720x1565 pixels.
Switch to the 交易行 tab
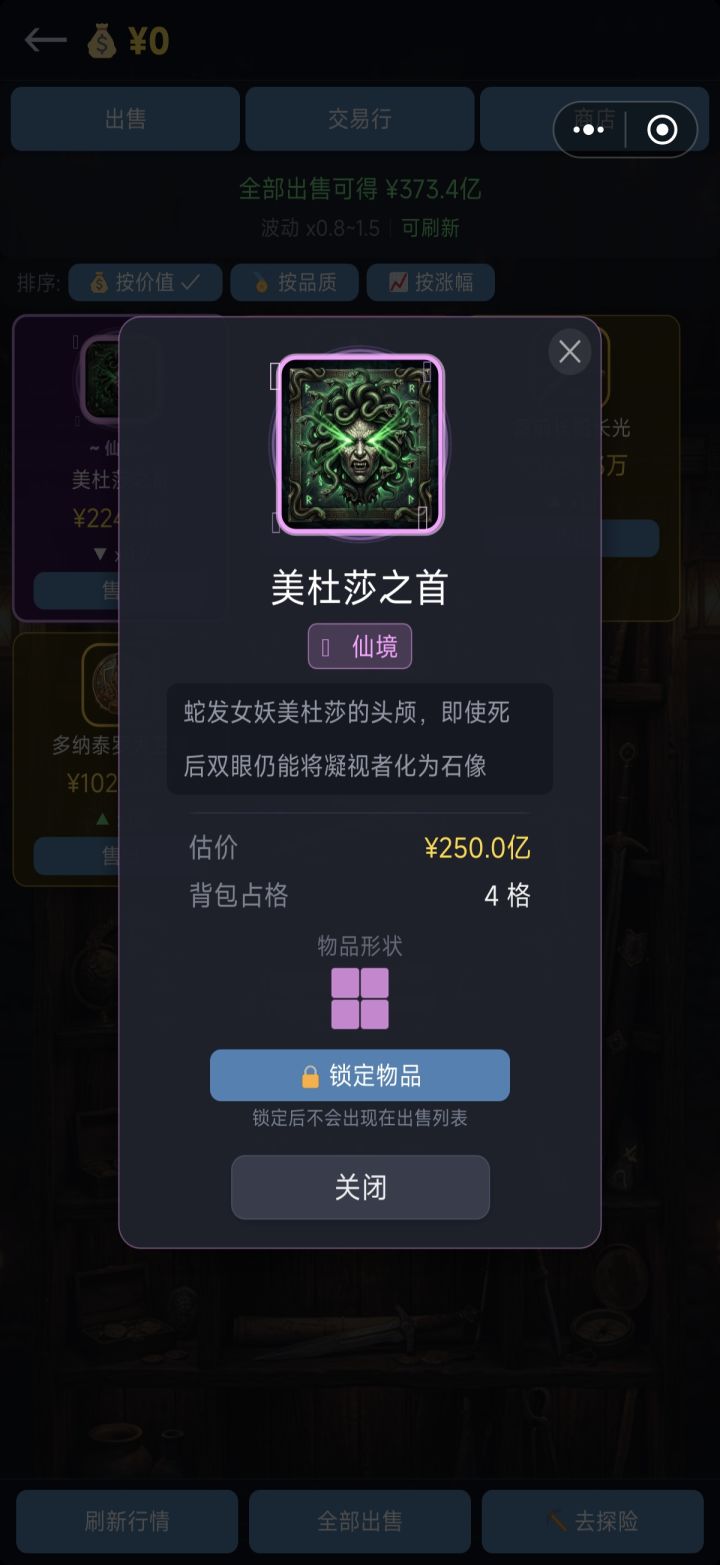tap(359, 118)
